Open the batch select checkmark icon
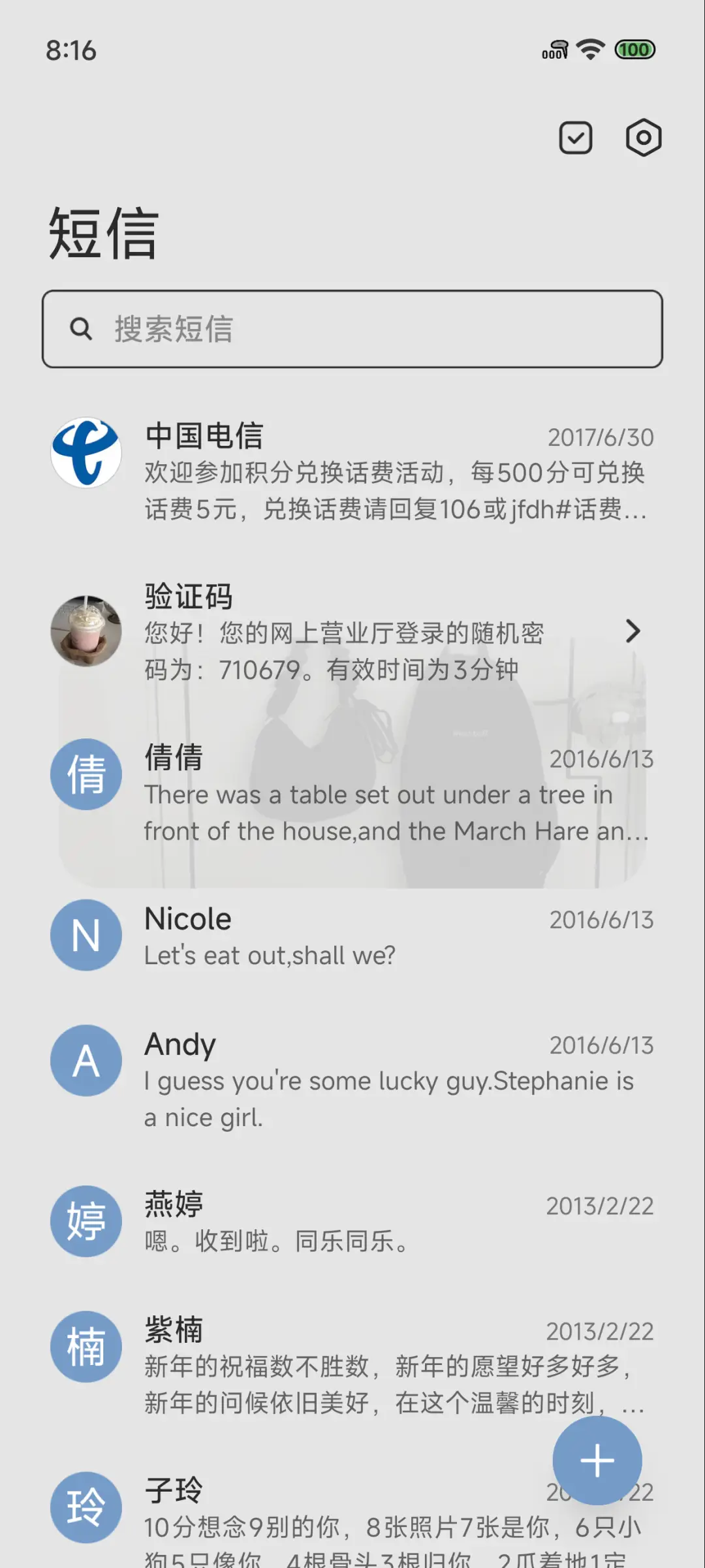 point(575,137)
